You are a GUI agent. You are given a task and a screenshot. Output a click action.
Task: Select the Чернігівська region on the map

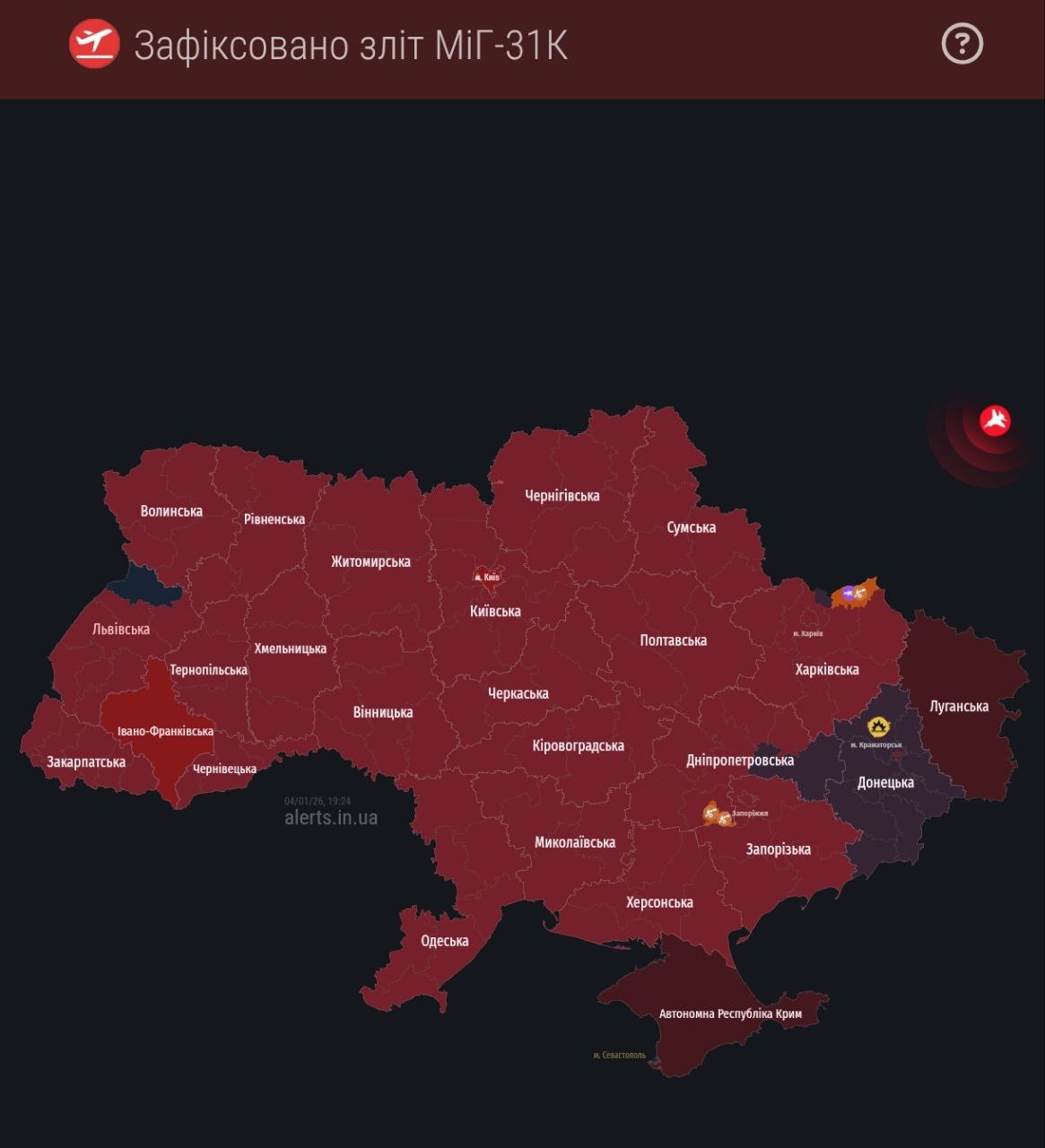point(562,495)
